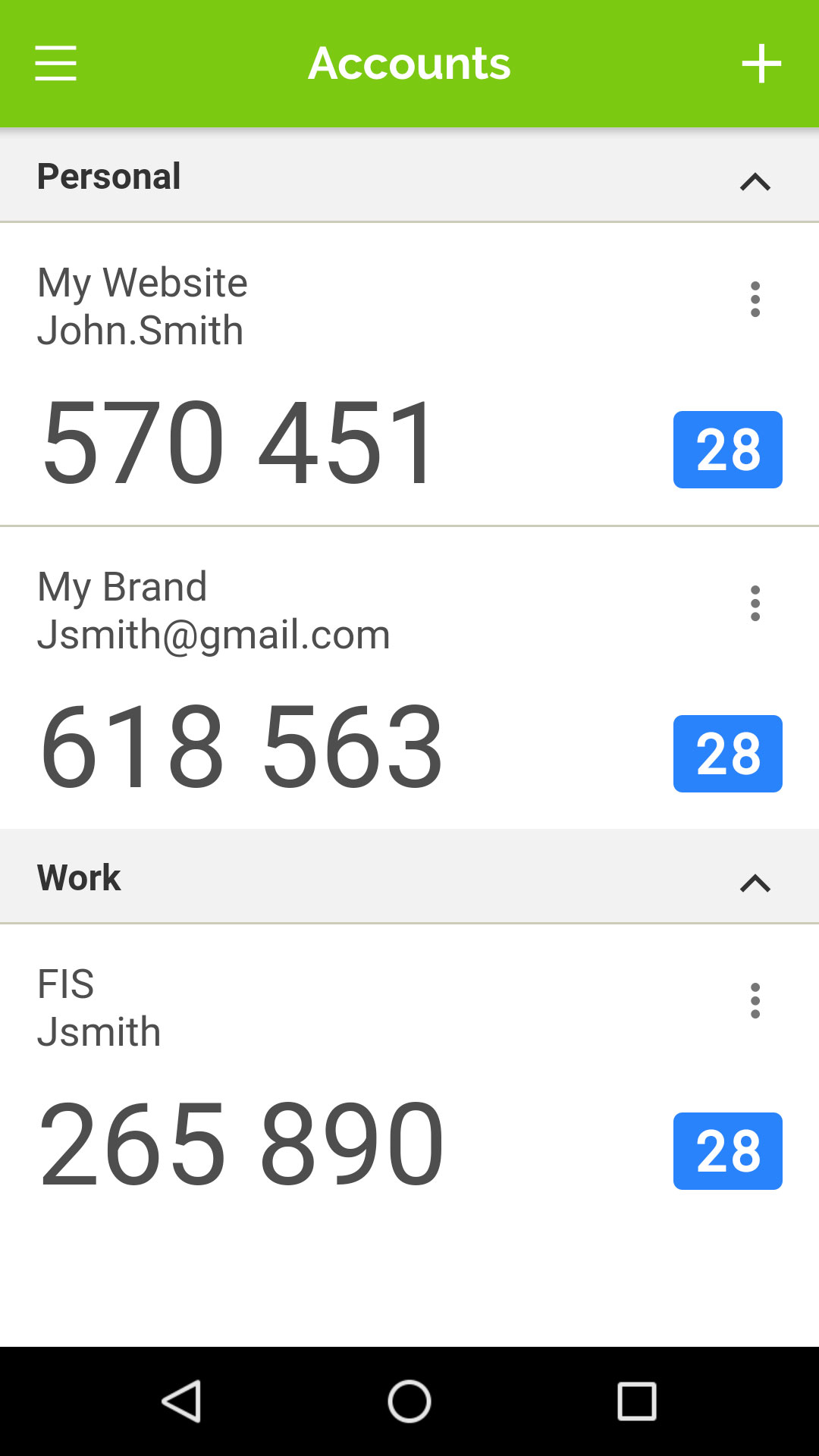Tap the system back button

182,1401
